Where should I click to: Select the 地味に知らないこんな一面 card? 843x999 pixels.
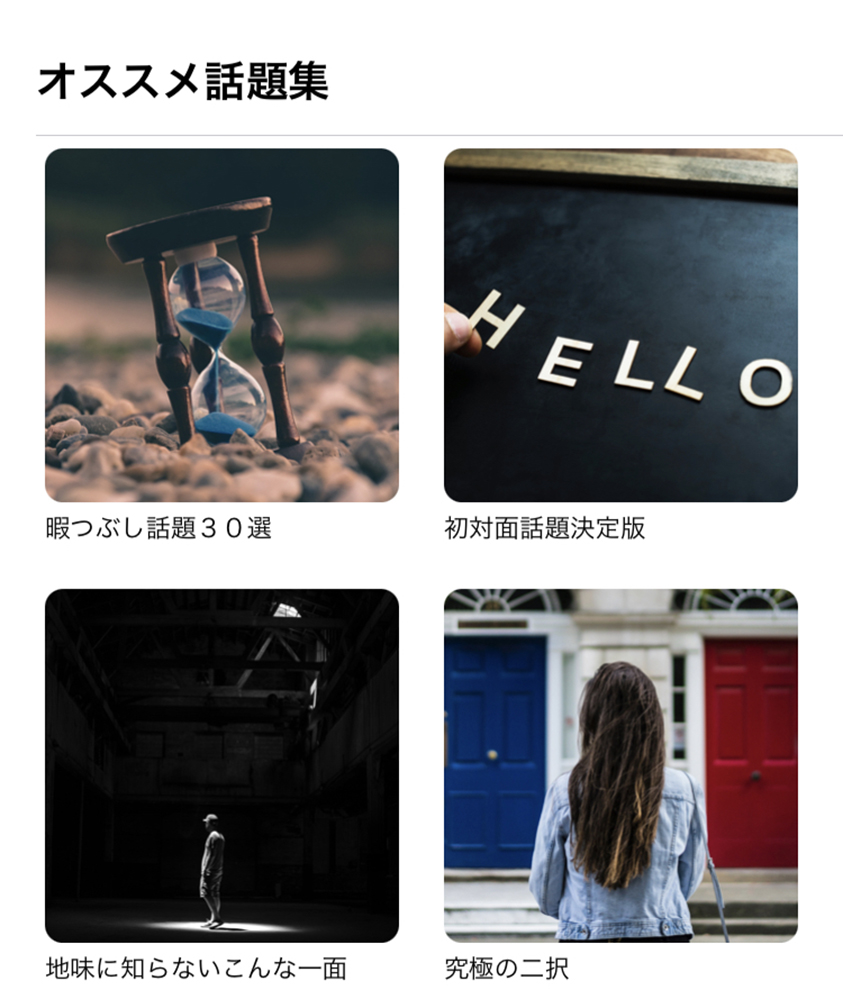pos(222,765)
